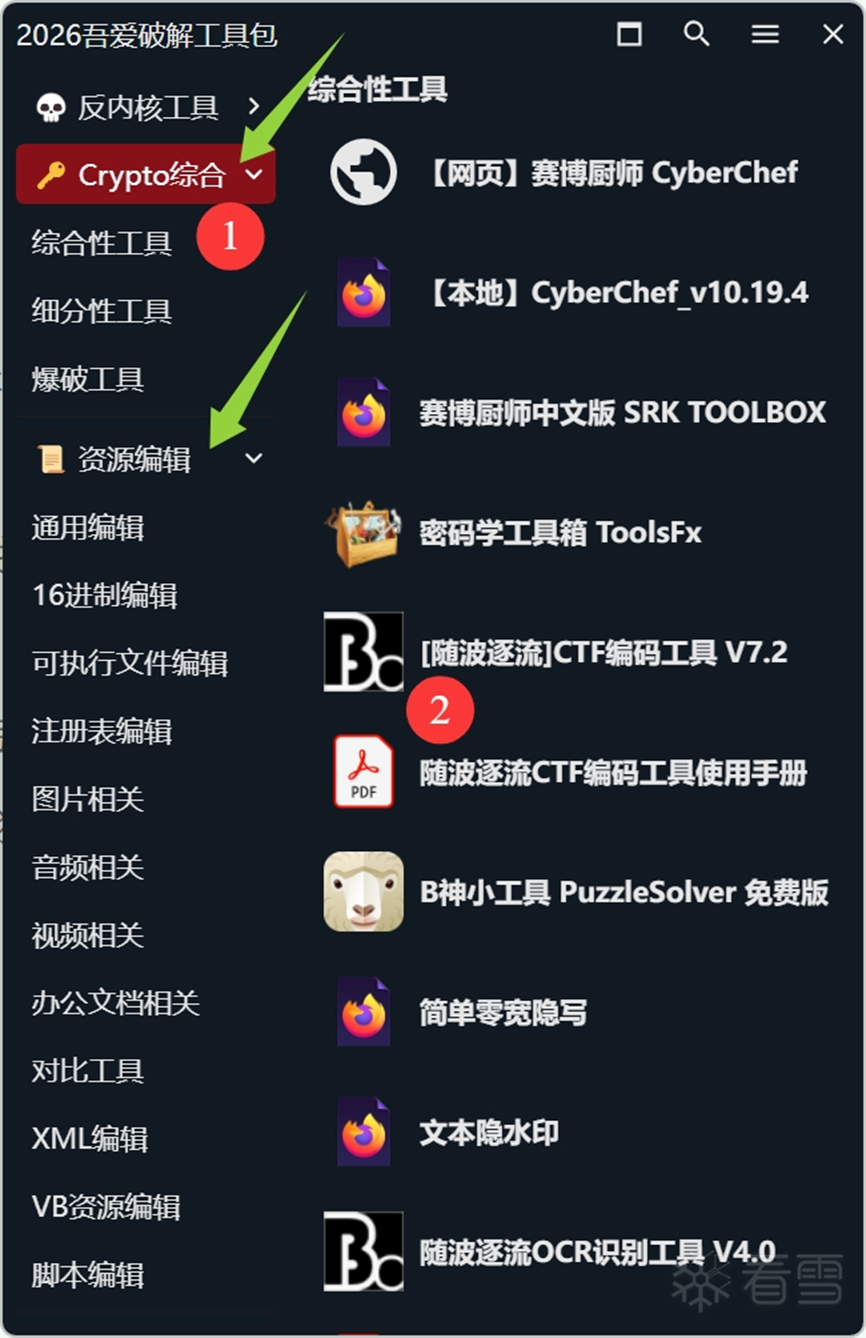Open 注册表编辑 subcategory

click(102, 731)
